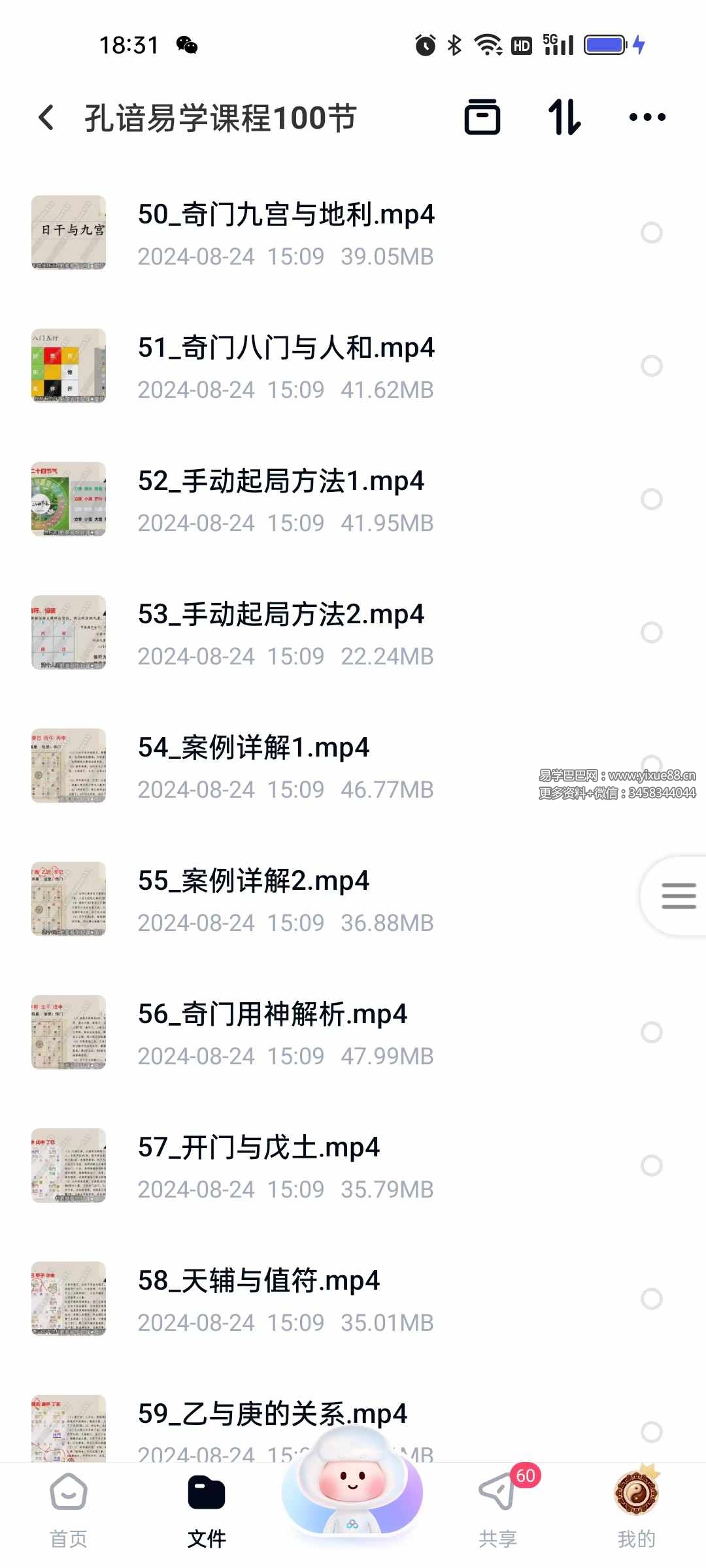Click the save-to-device icon next to sort
Viewport: 706px width, 1568px height.
[x=482, y=116]
